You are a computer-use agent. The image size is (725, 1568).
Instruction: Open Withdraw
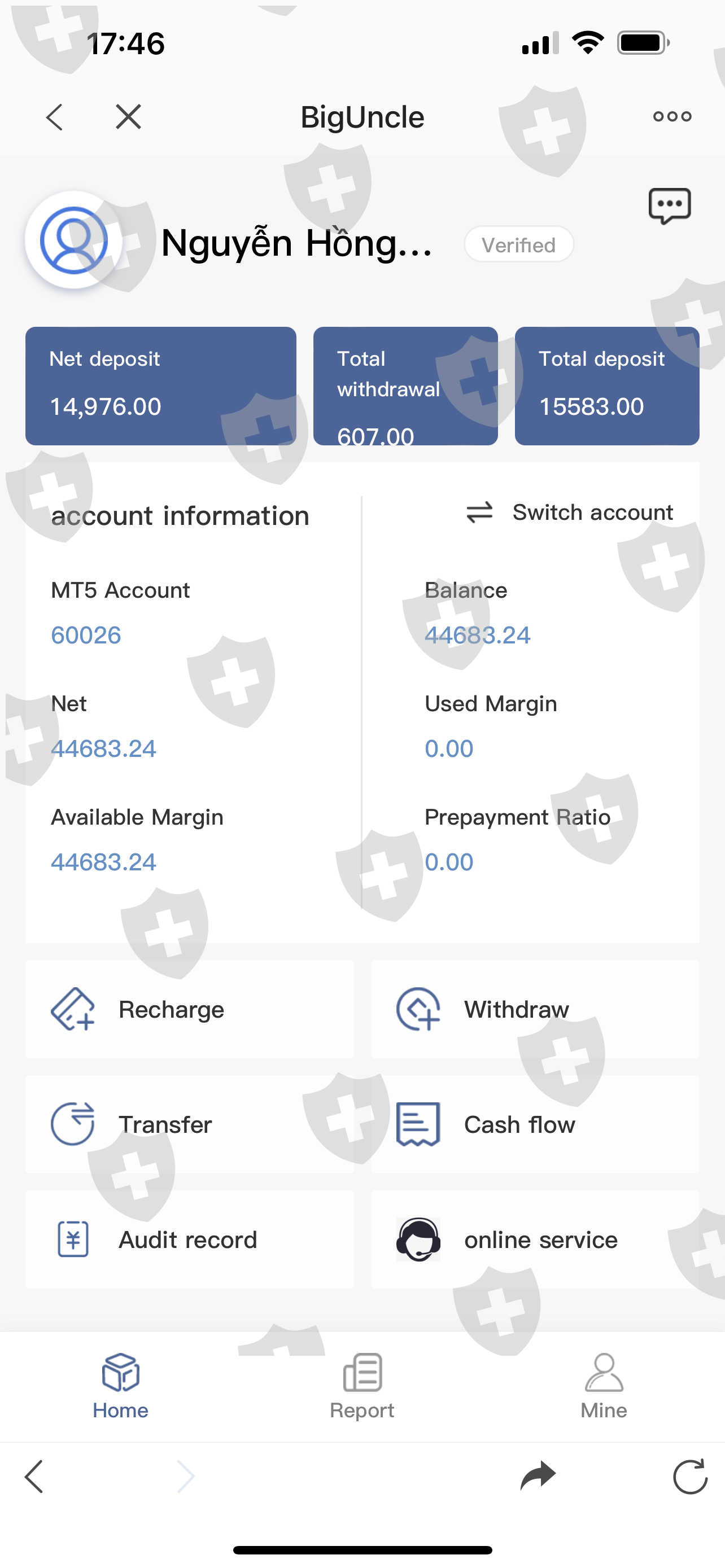pyautogui.click(x=535, y=1009)
